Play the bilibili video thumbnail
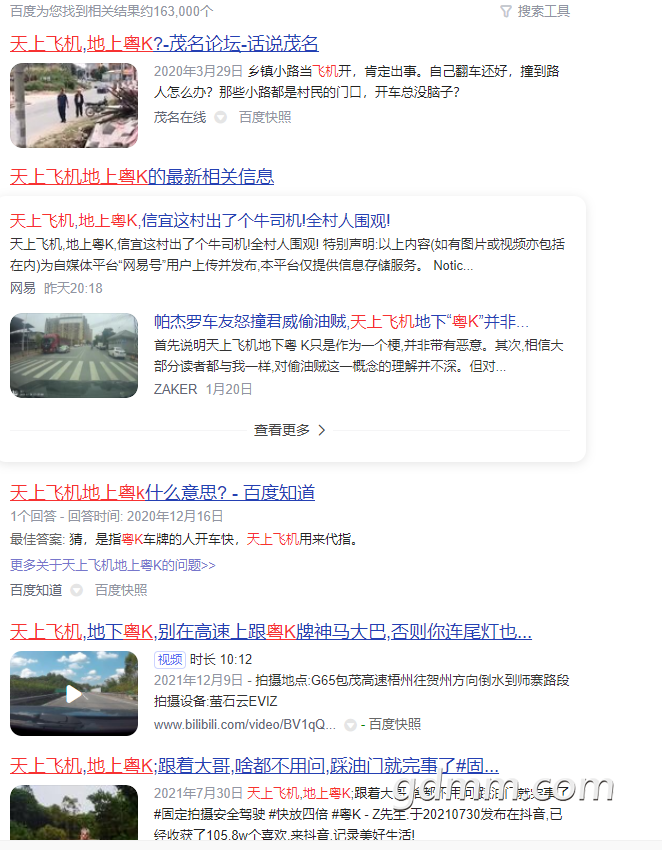 (74, 693)
